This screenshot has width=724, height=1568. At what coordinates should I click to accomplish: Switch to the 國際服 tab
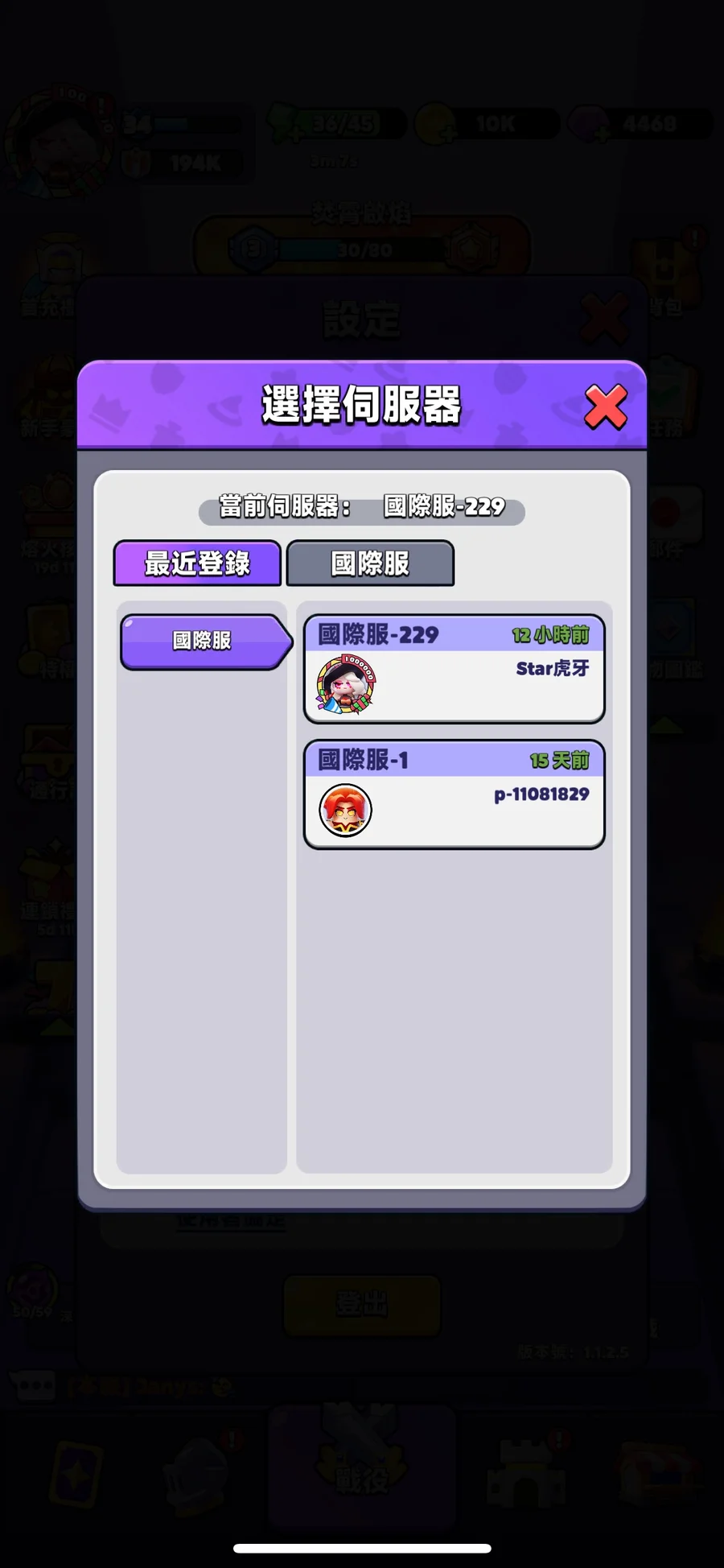point(370,563)
